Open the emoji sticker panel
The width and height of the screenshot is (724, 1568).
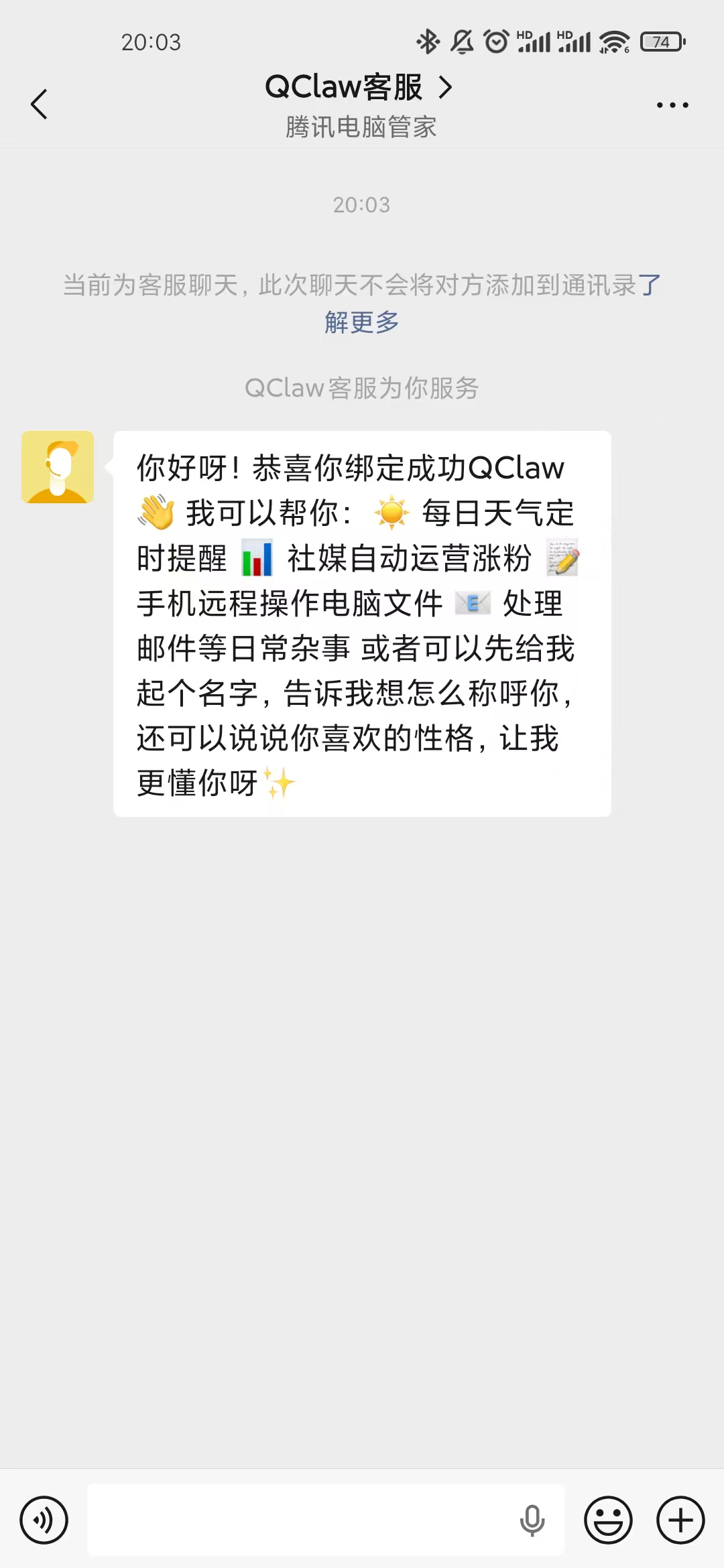[608, 1520]
